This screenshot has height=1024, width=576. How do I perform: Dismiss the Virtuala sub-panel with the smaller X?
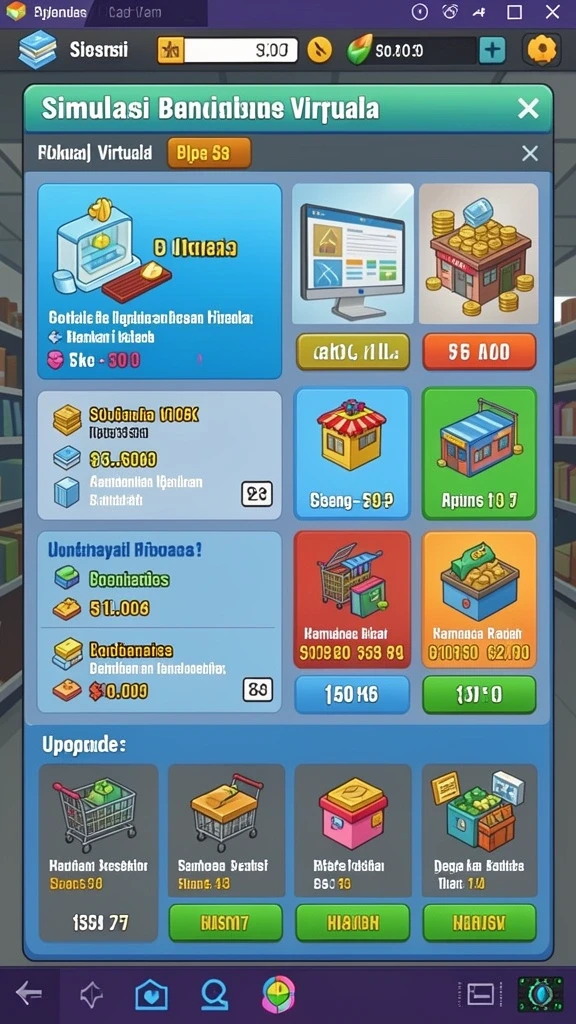tap(530, 153)
